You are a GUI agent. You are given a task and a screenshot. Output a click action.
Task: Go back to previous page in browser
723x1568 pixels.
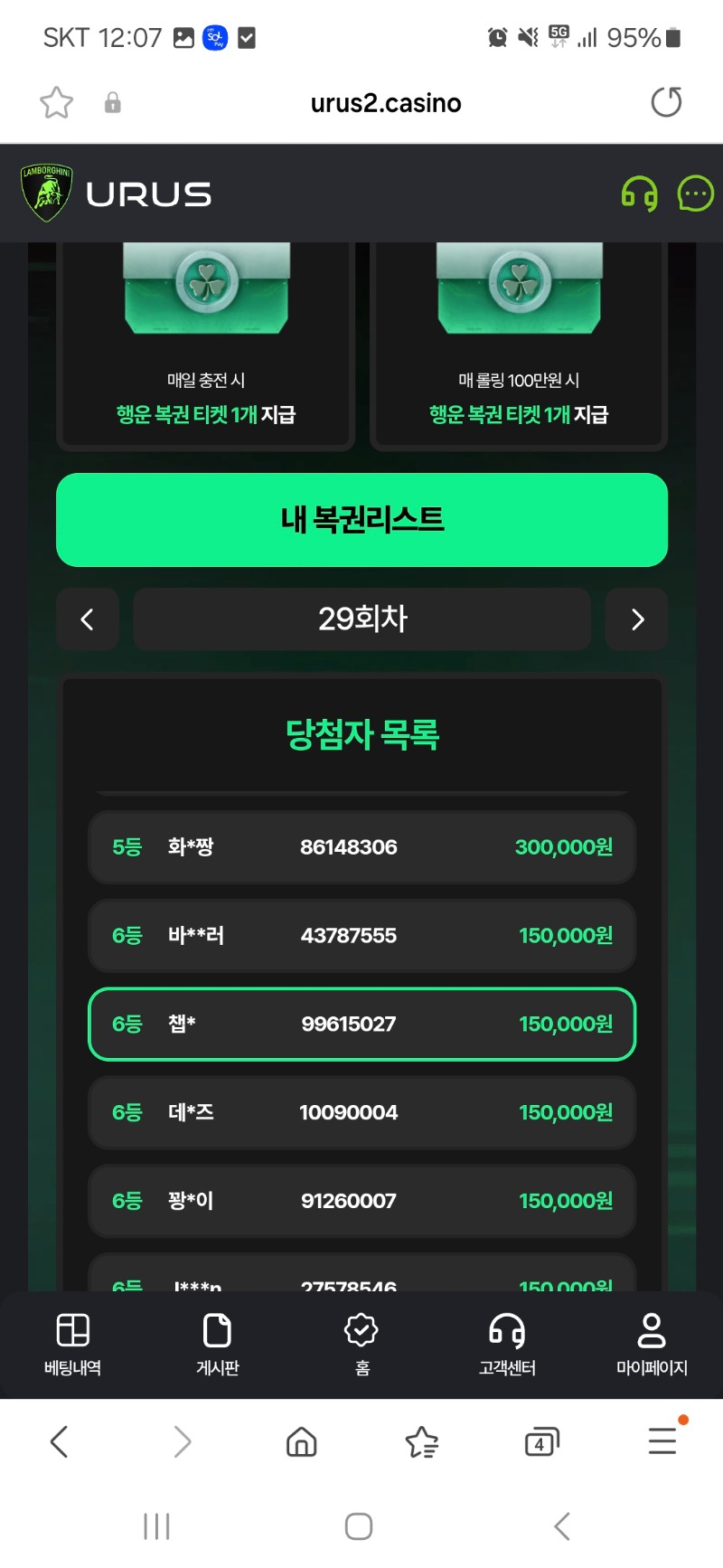60,1441
